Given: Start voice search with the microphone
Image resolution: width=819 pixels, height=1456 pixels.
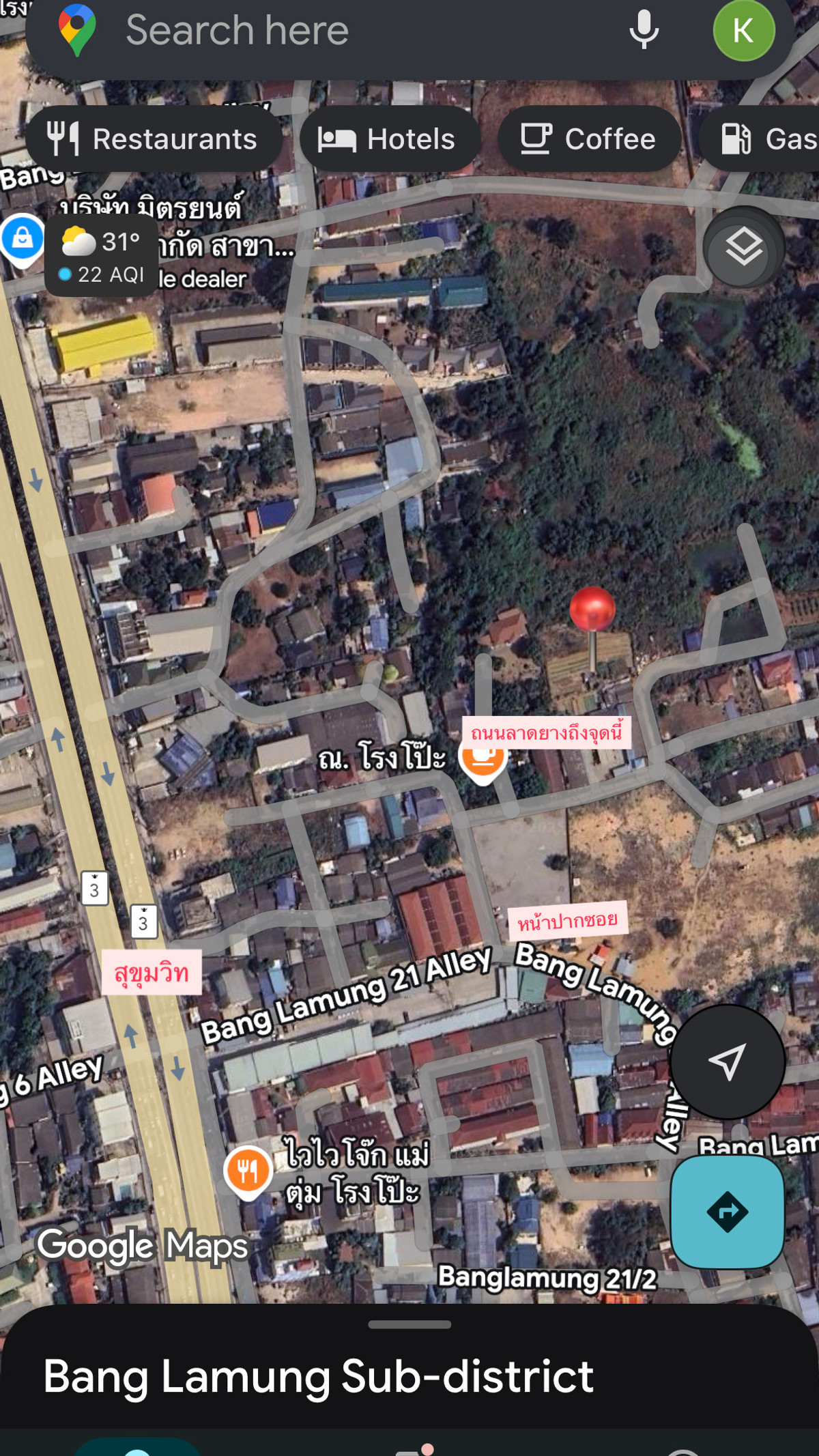Looking at the screenshot, I should coord(643,31).
